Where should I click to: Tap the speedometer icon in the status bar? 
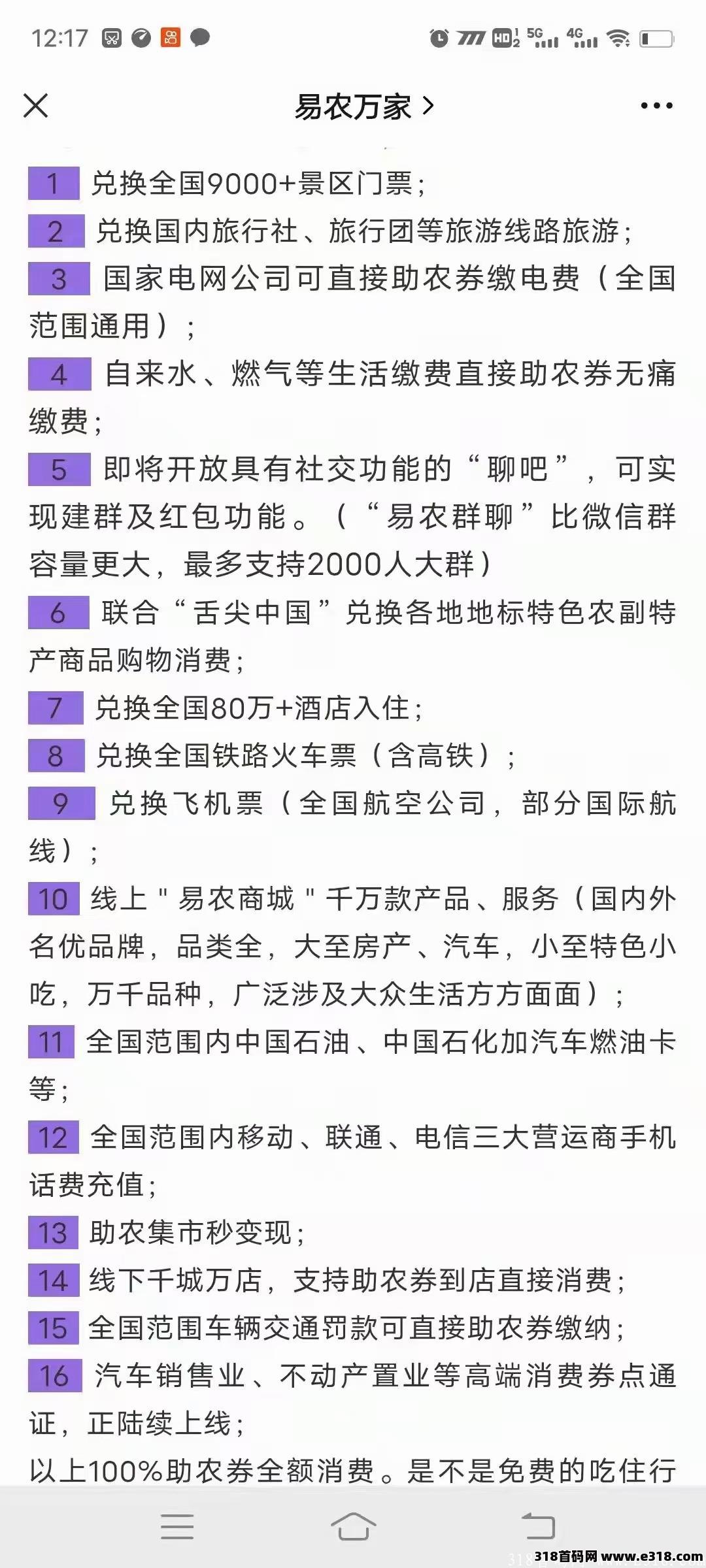point(141,37)
